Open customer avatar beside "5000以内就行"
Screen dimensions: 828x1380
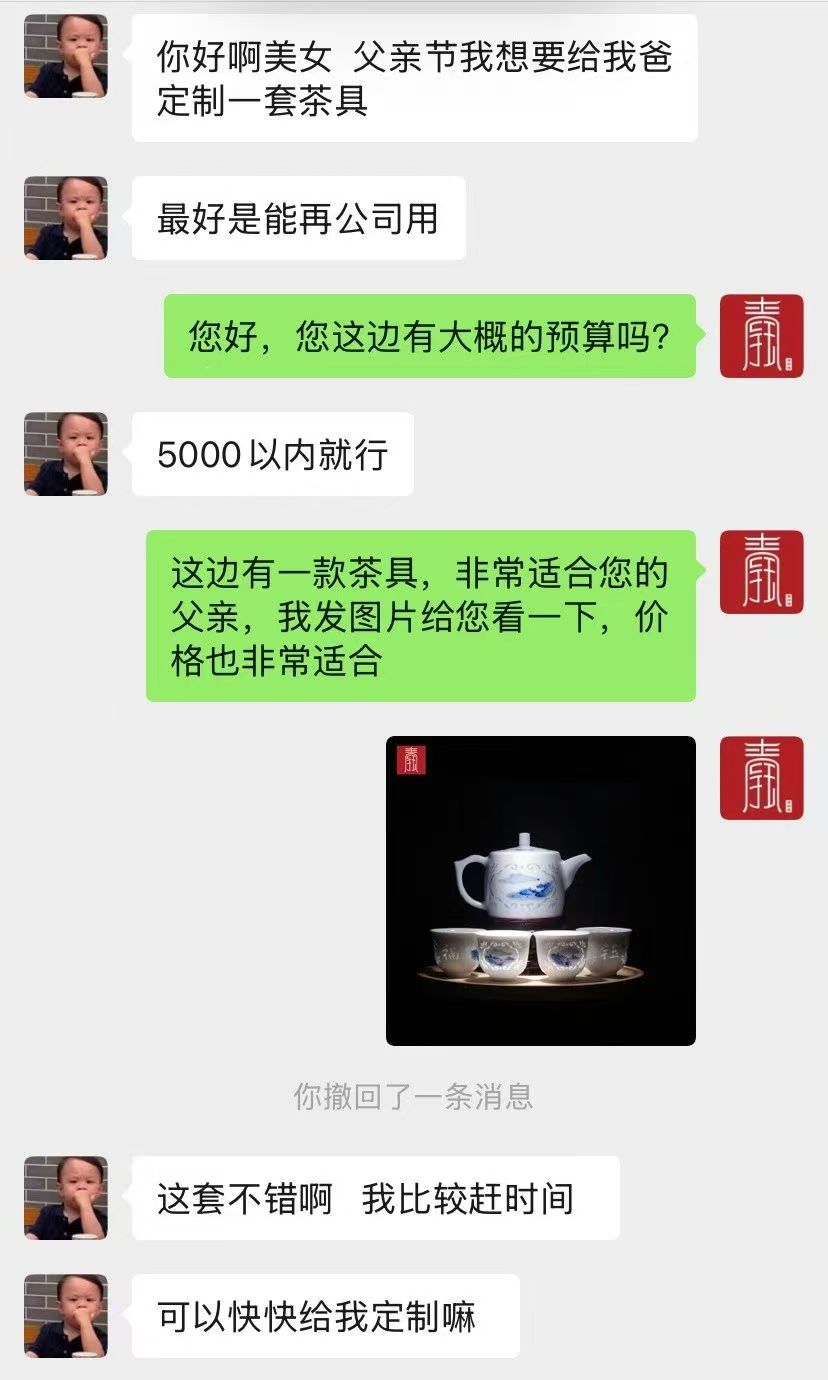click(x=66, y=454)
